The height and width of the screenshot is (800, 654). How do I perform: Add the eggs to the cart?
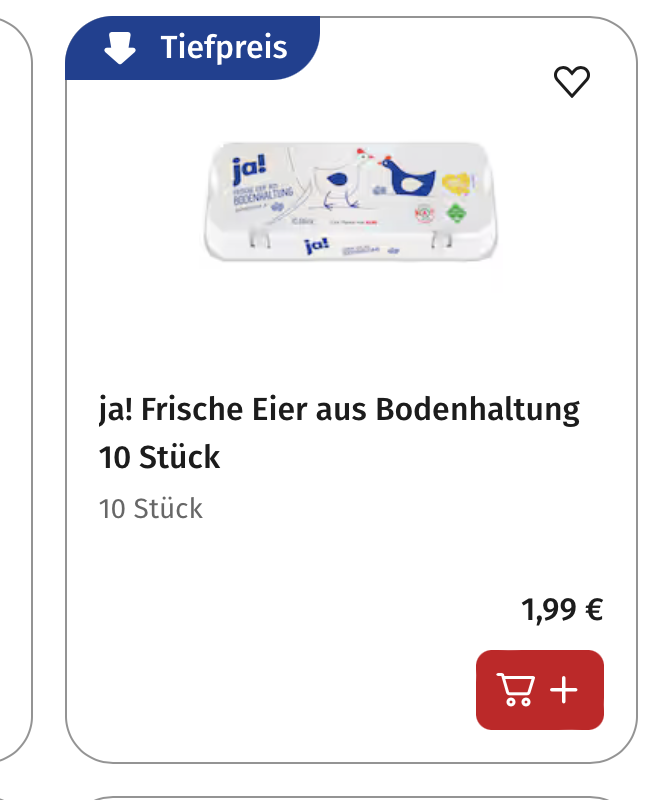539,690
